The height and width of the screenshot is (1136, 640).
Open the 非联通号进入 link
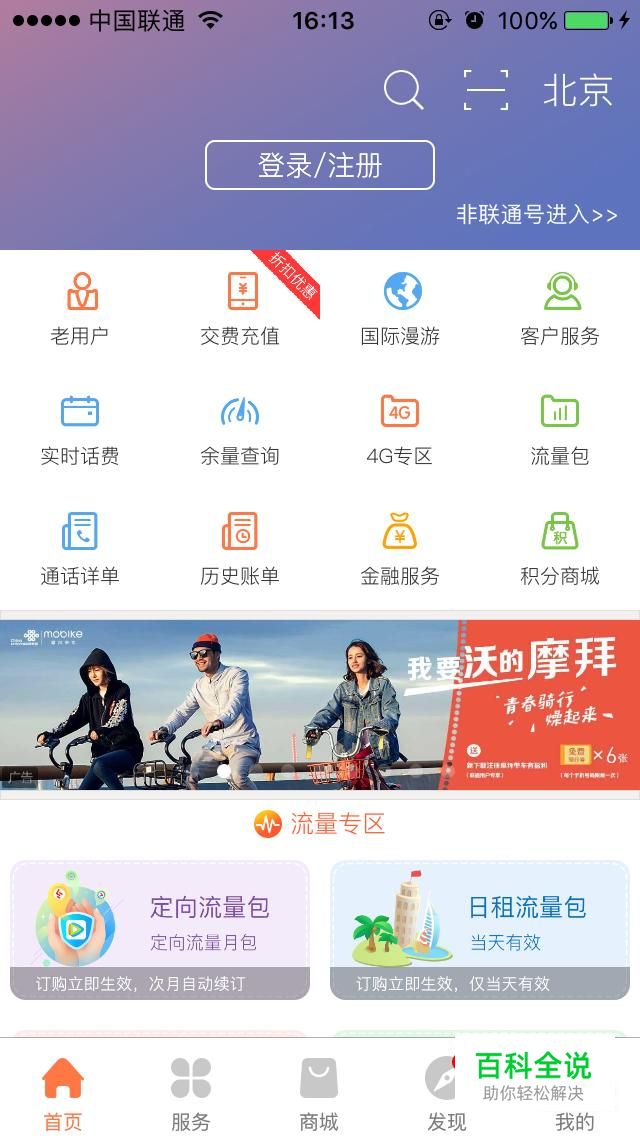pos(536,214)
